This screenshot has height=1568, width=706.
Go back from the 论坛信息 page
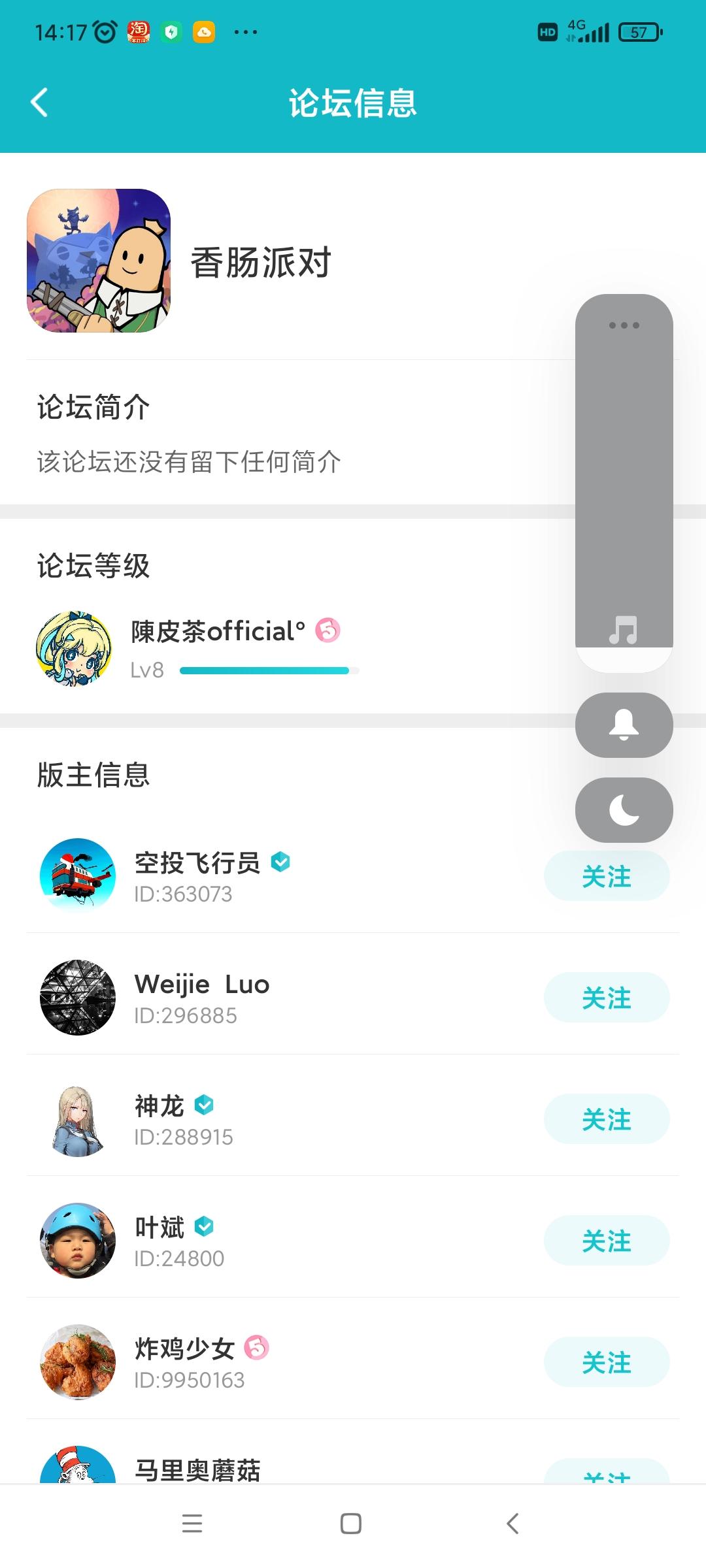click(x=39, y=103)
